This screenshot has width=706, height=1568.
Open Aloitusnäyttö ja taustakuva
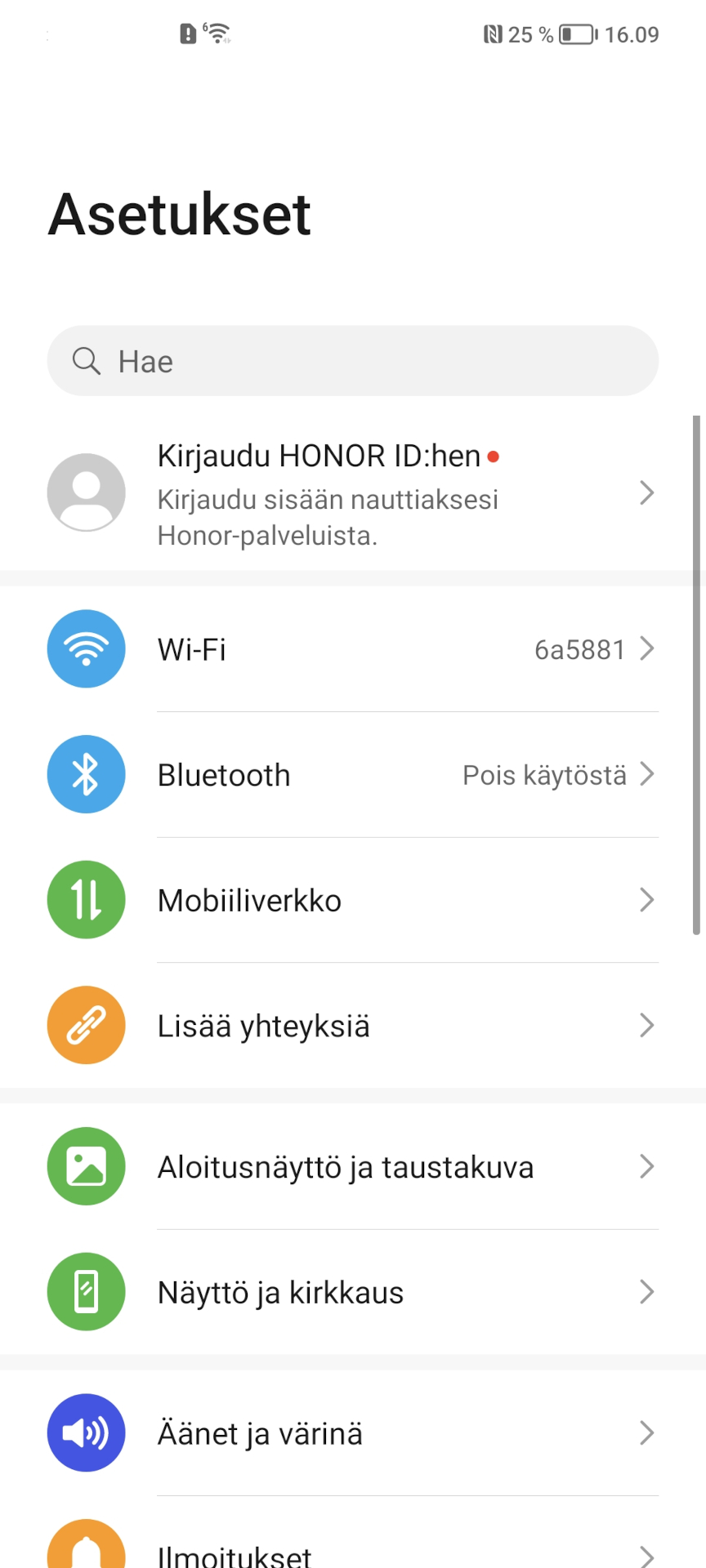[x=353, y=1167]
